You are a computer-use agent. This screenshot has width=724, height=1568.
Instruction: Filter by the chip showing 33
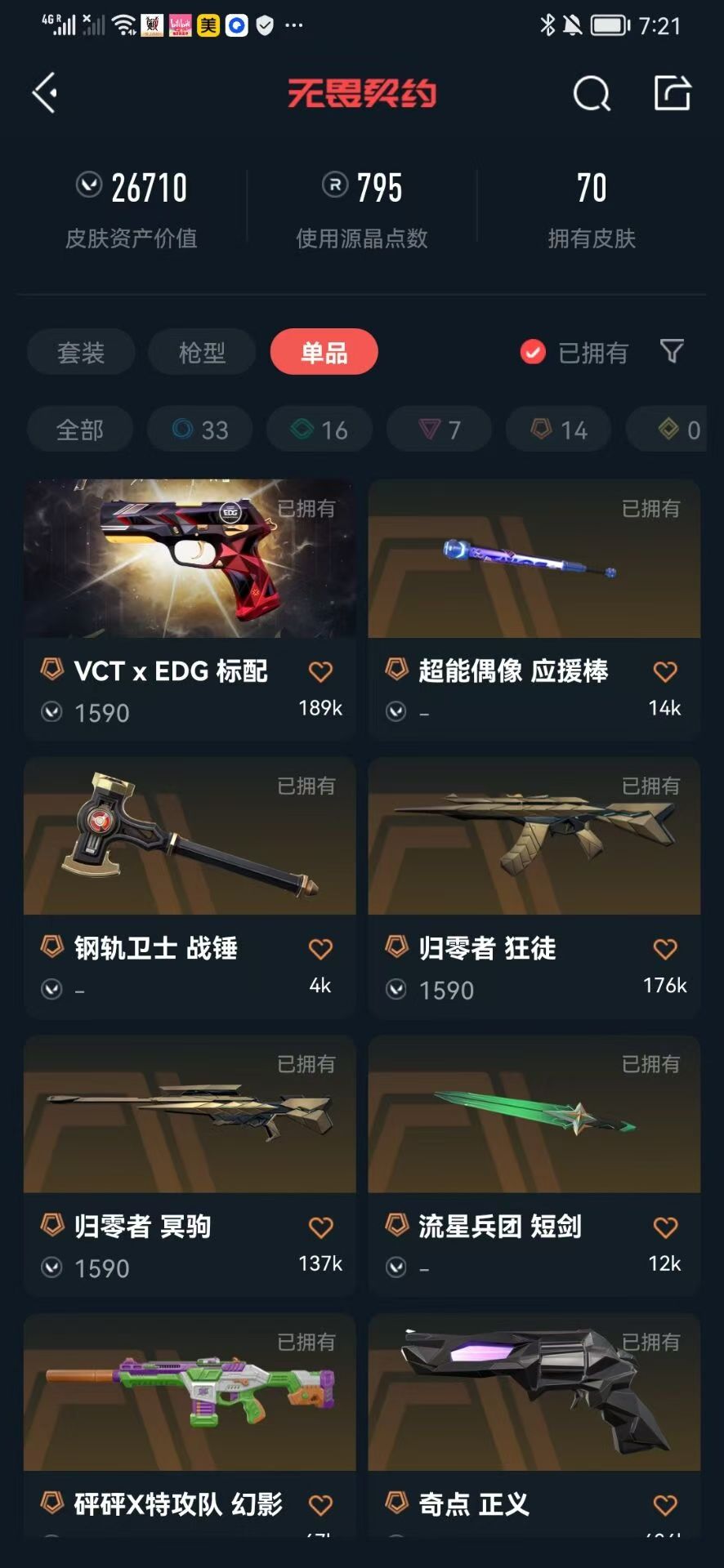(200, 429)
